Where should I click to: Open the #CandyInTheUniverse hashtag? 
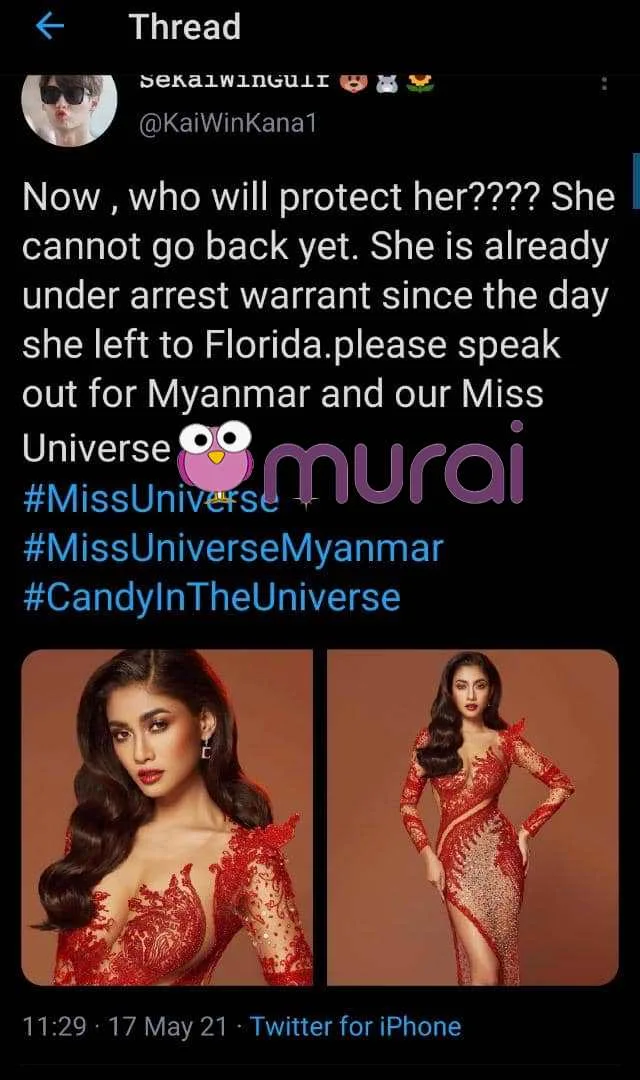coord(210,596)
